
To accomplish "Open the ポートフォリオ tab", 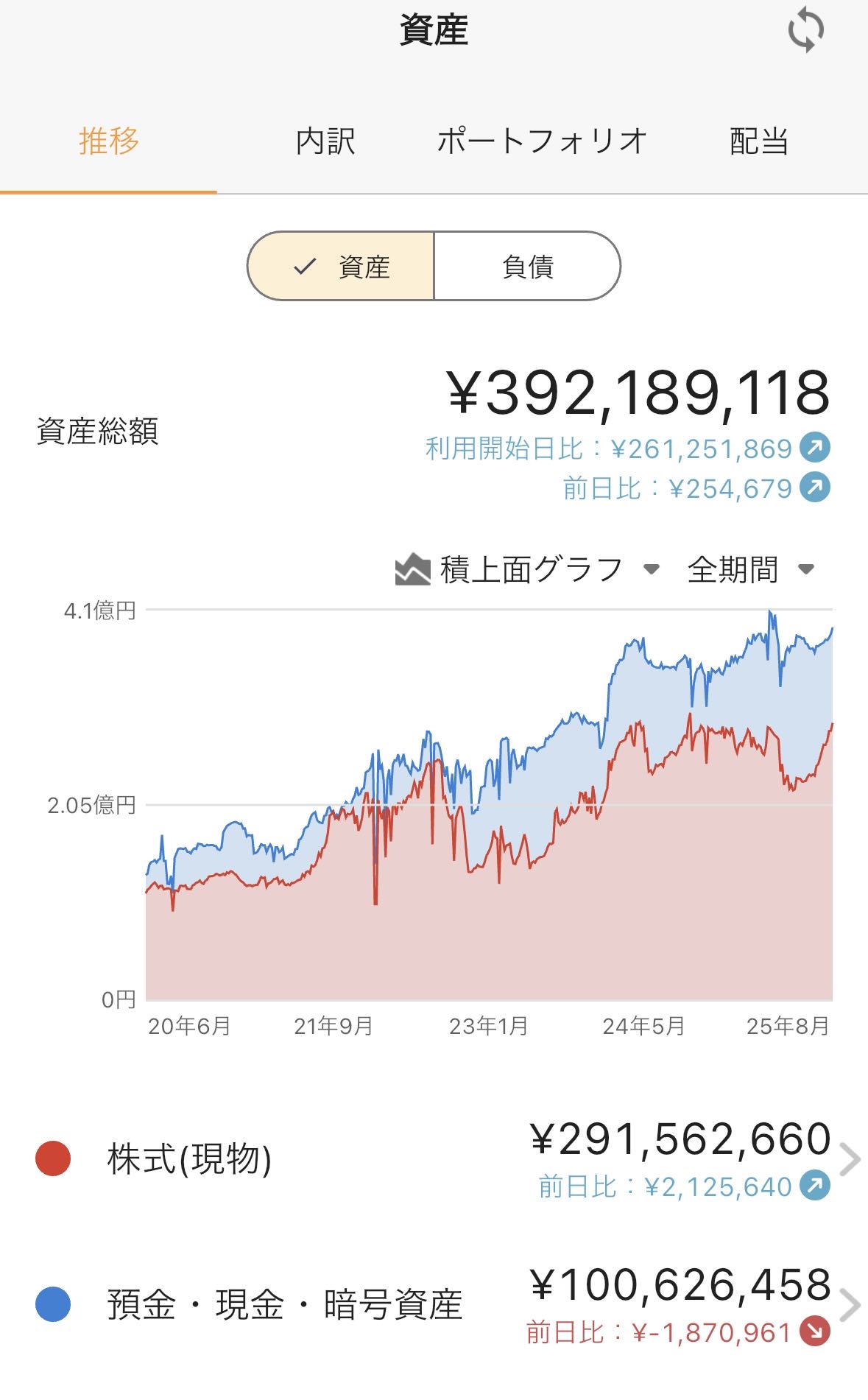I will tap(542, 141).
